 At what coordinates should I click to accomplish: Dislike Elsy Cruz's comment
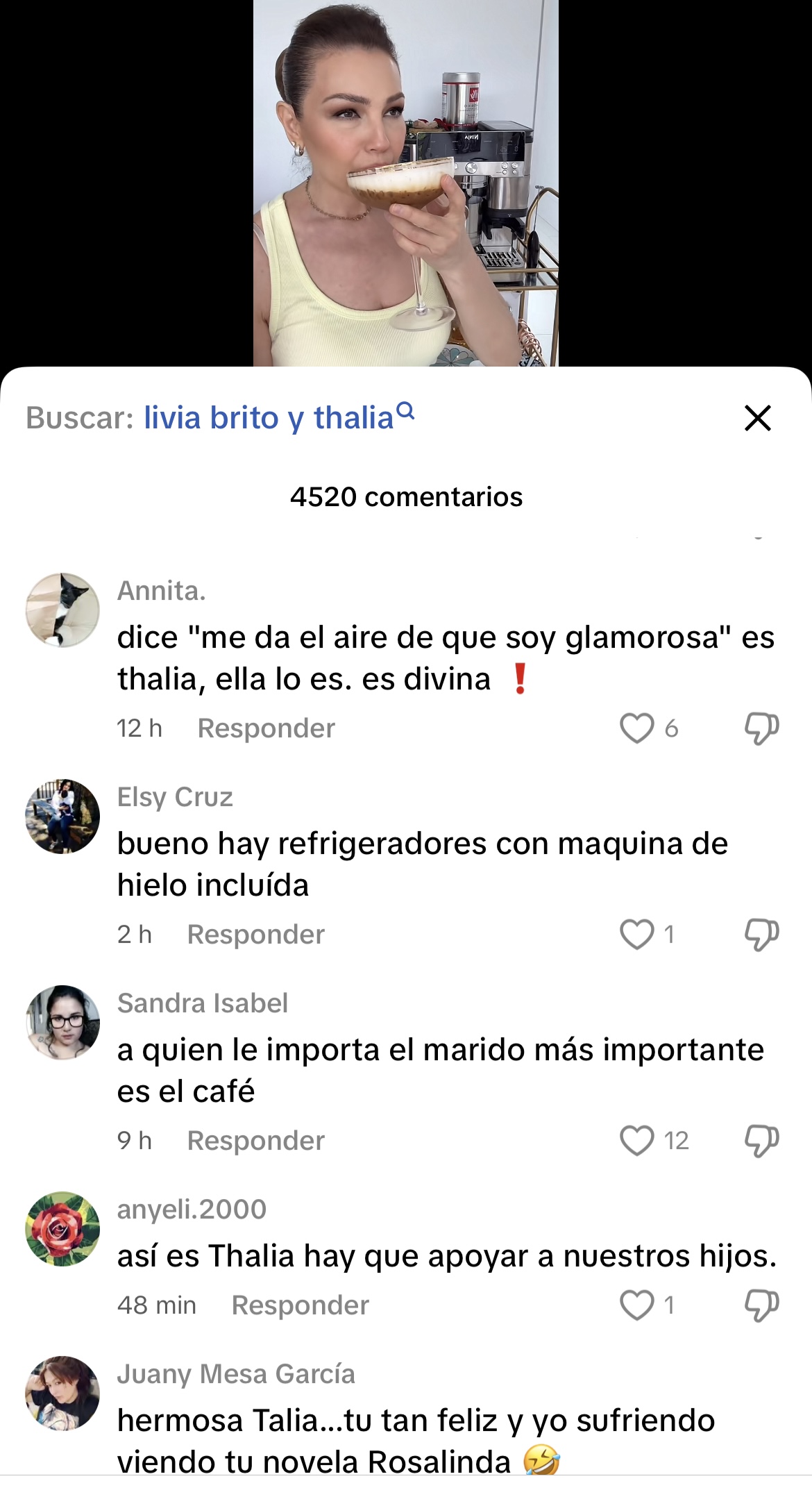tap(761, 935)
